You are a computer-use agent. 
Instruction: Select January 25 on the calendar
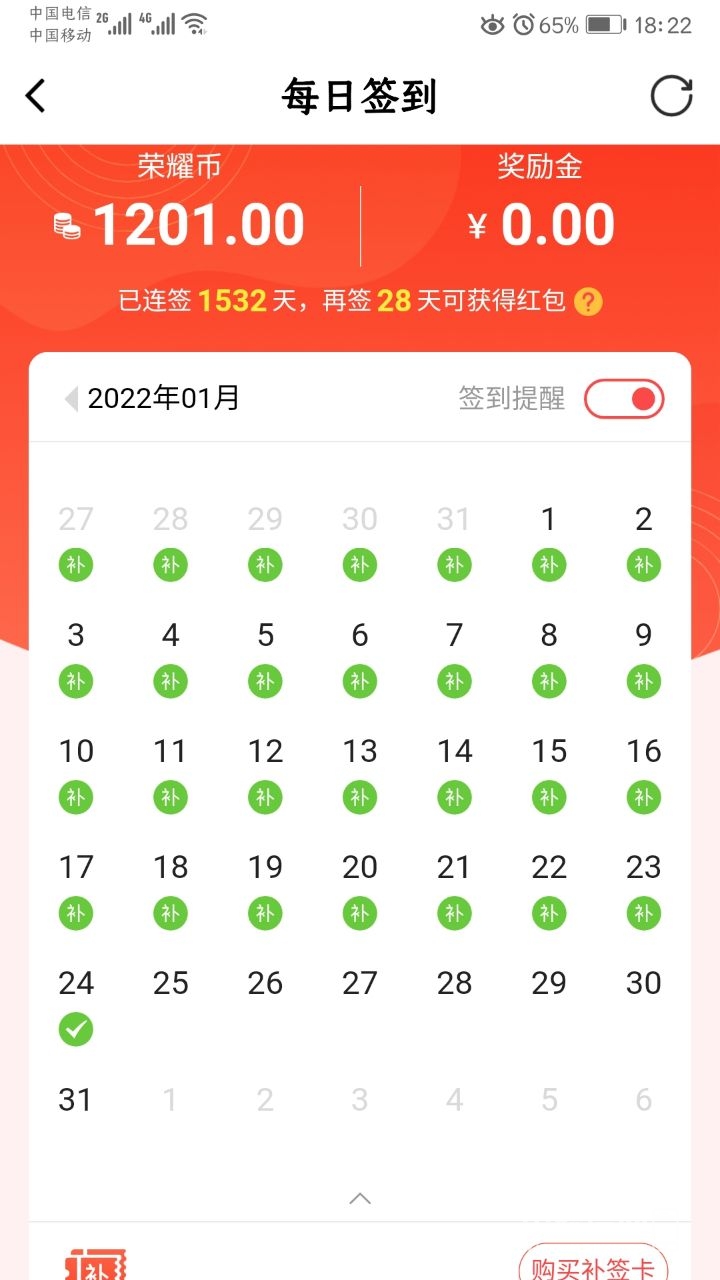(171, 984)
